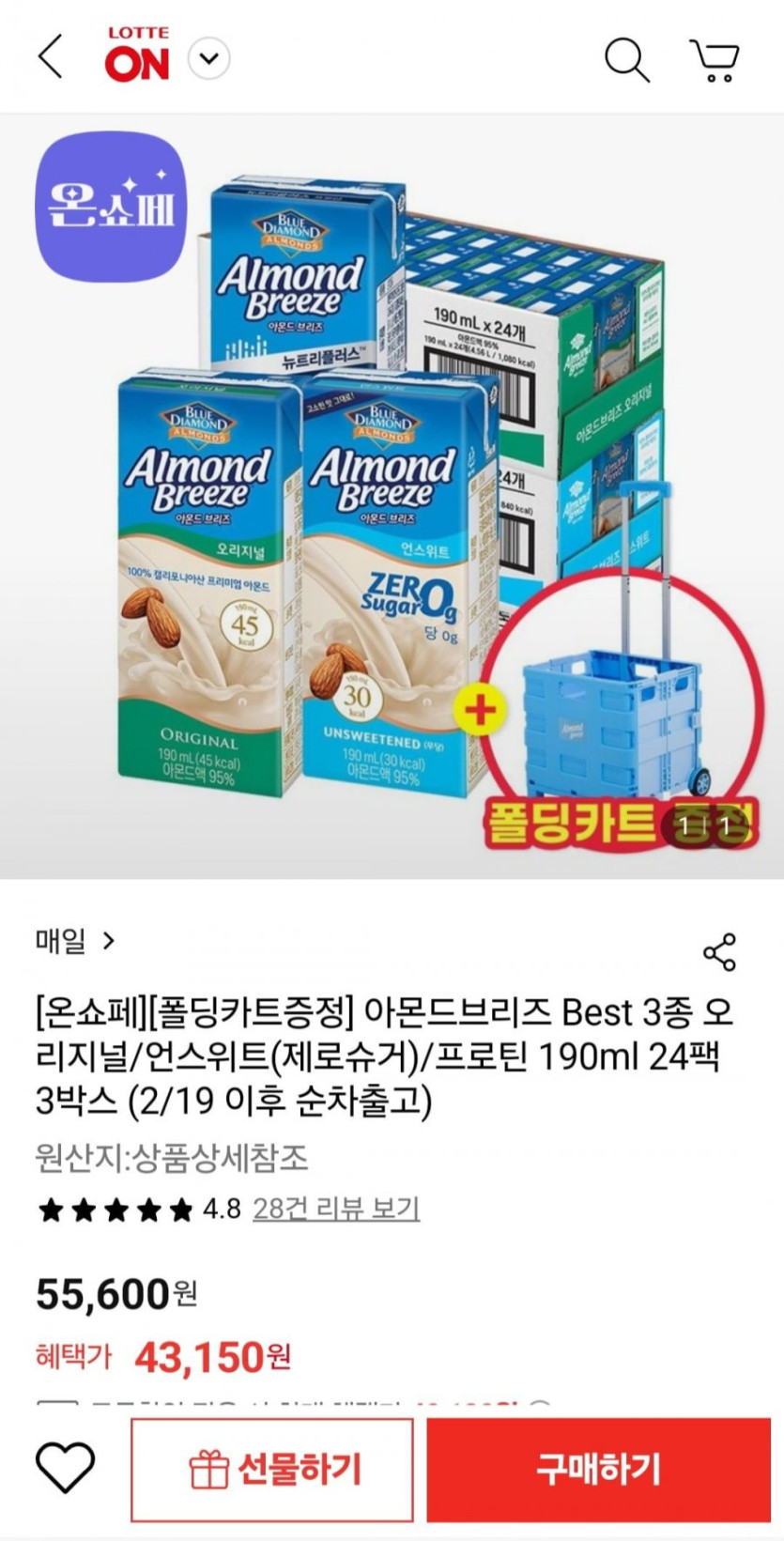The image size is (784, 1541).
Task: Open the search magnifier icon
Action: coord(626,59)
